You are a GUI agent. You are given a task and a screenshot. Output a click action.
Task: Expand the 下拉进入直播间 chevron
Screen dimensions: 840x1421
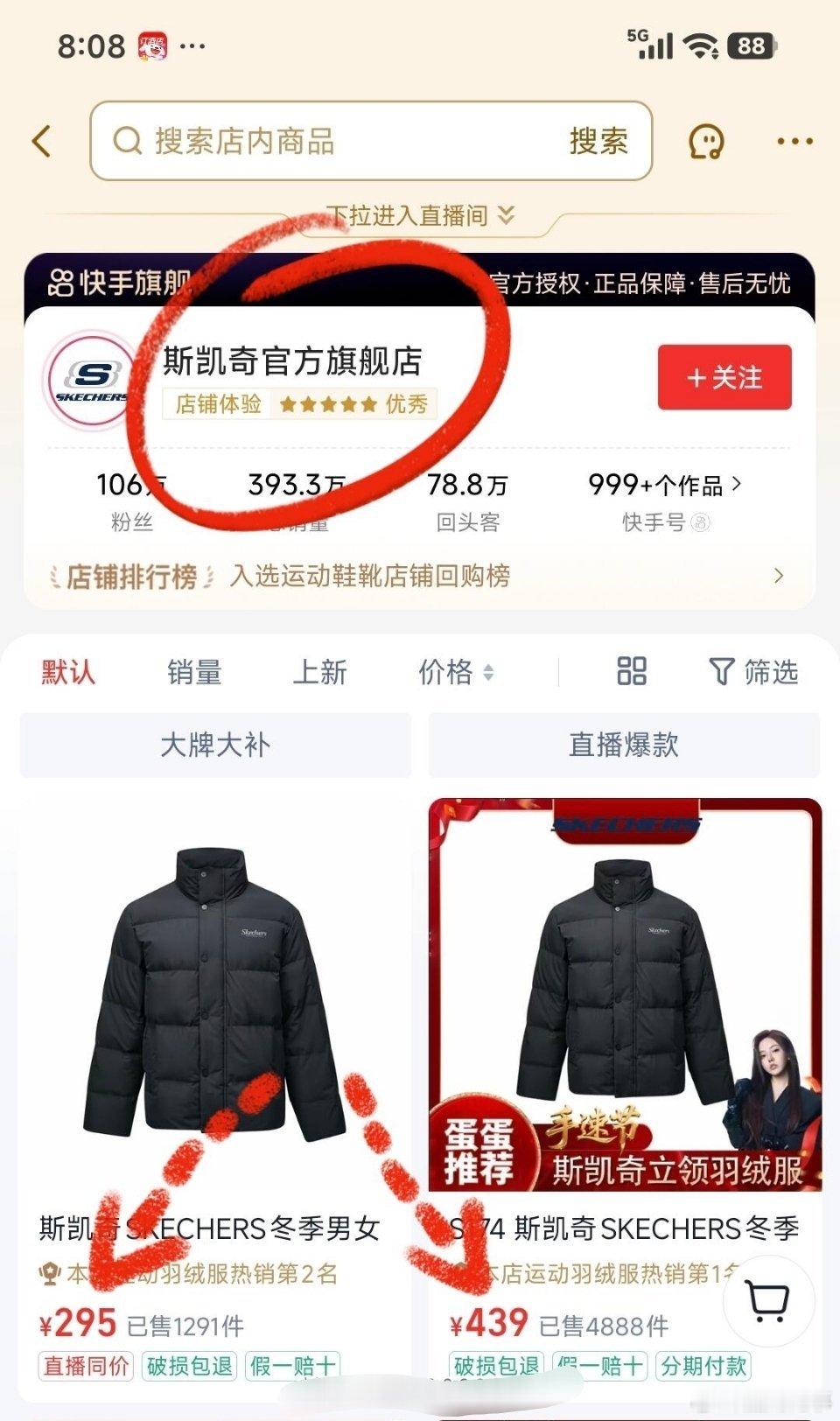click(x=504, y=216)
